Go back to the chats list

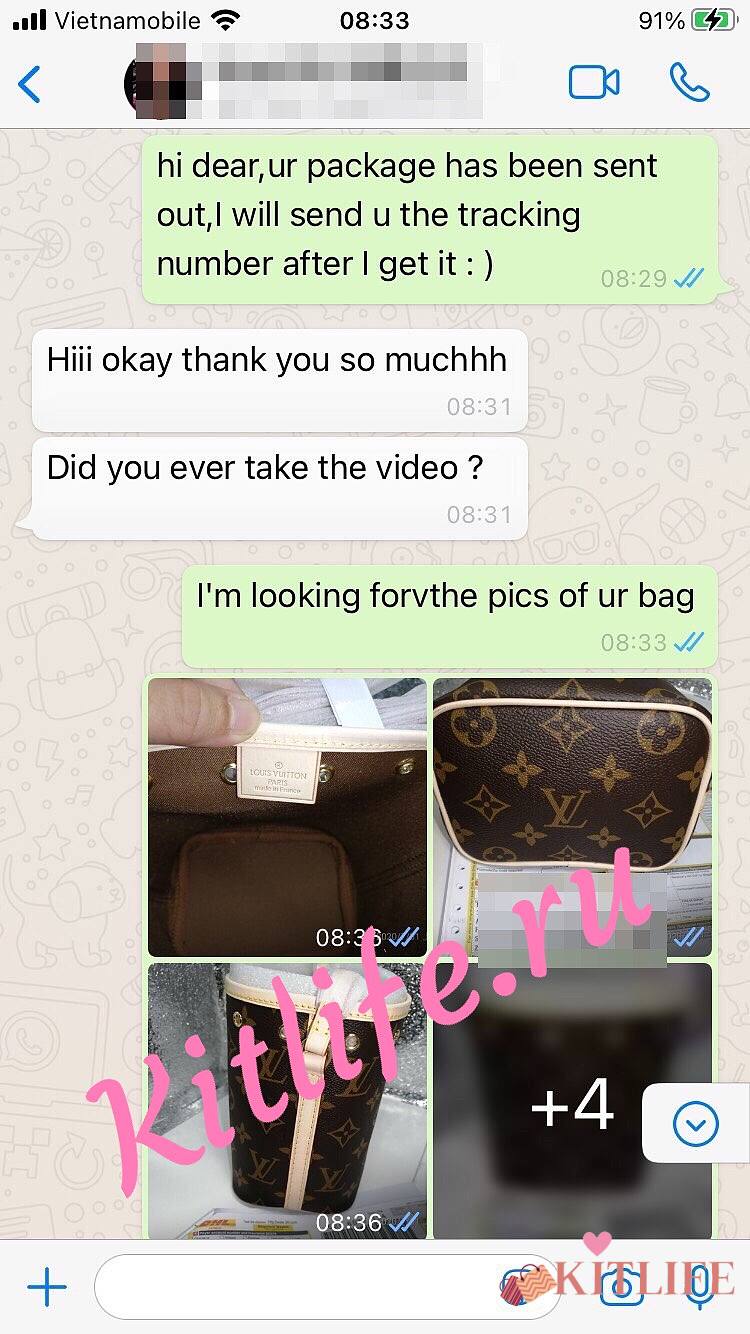[30, 84]
